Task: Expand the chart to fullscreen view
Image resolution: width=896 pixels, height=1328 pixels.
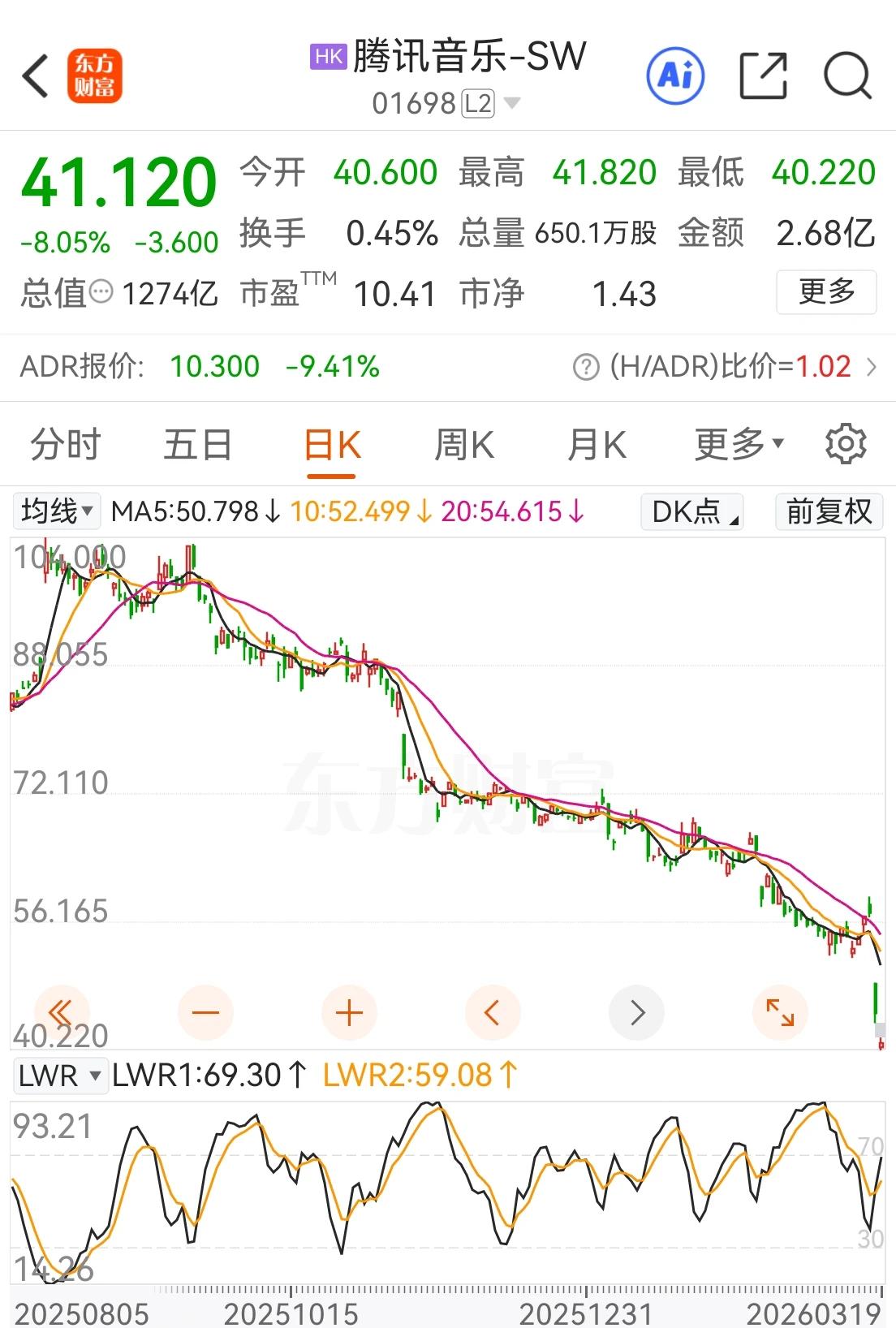Action: point(779,1012)
